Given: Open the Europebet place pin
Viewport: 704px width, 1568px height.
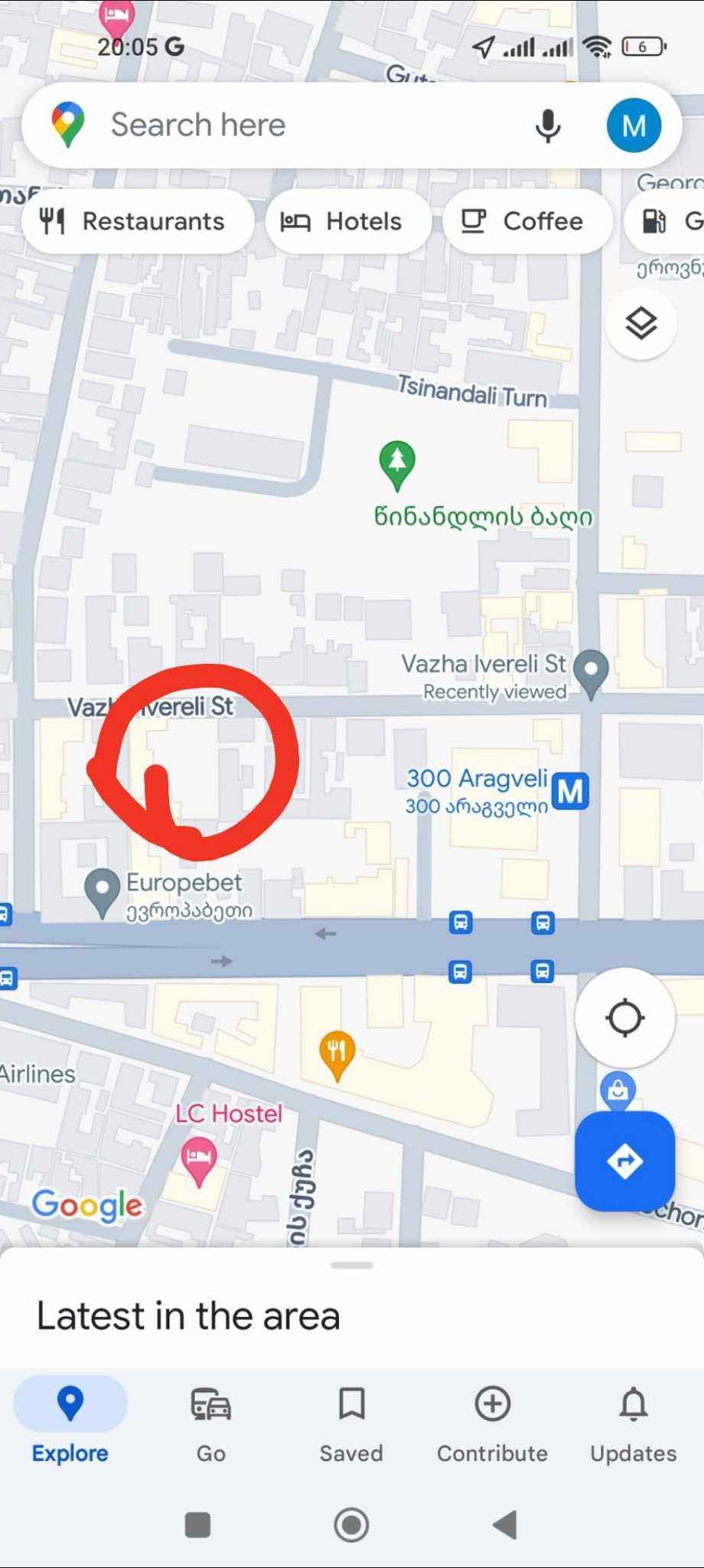Looking at the screenshot, I should click(102, 893).
